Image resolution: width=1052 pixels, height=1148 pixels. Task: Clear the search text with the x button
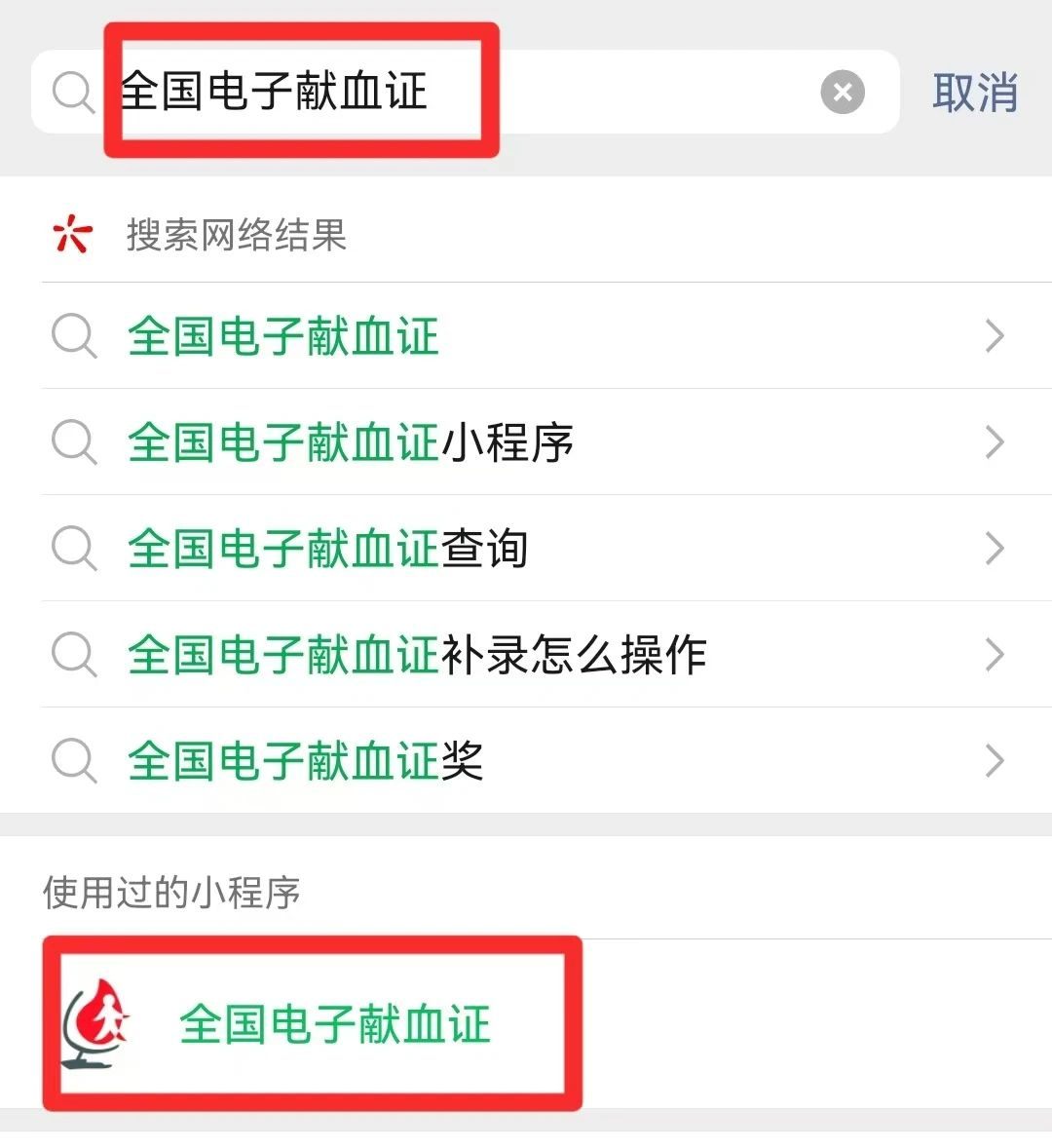tap(842, 92)
